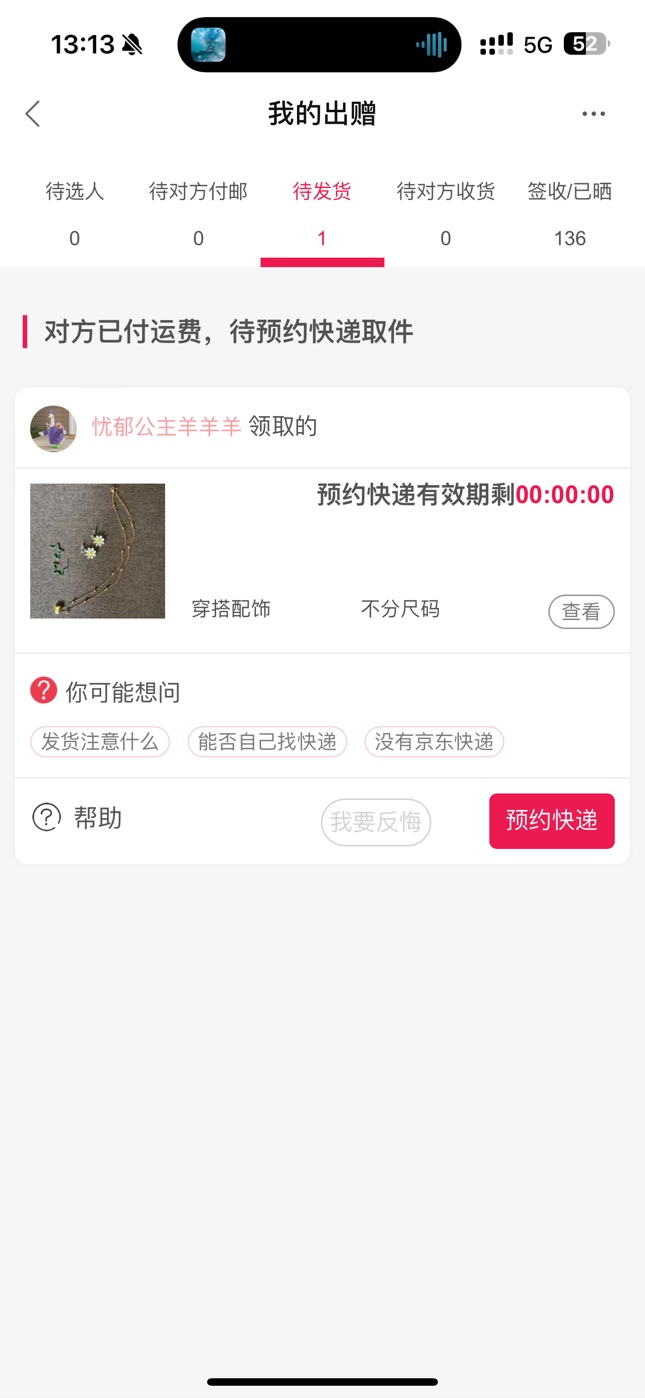Switch to the 待选人 tab
The height and width of the screenshot is (1398, 645).
(x=75, y=214)
